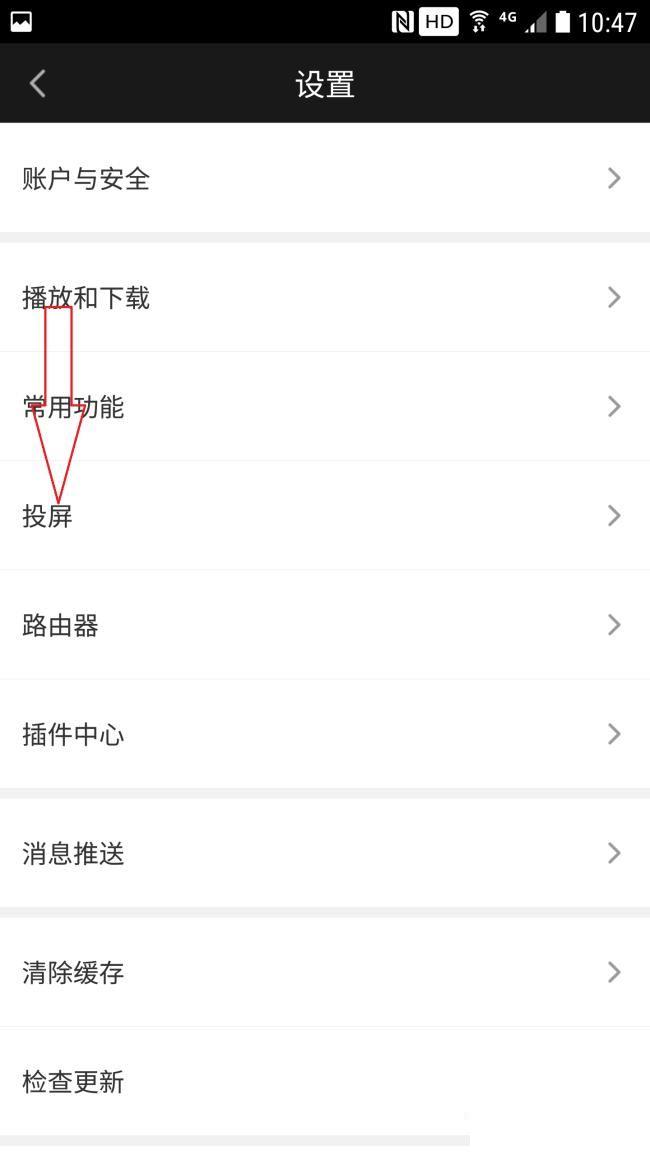The height and width of the screenshot is (1155, 650).
Task: Open 常用功能 settings
Action: point(324,407)
